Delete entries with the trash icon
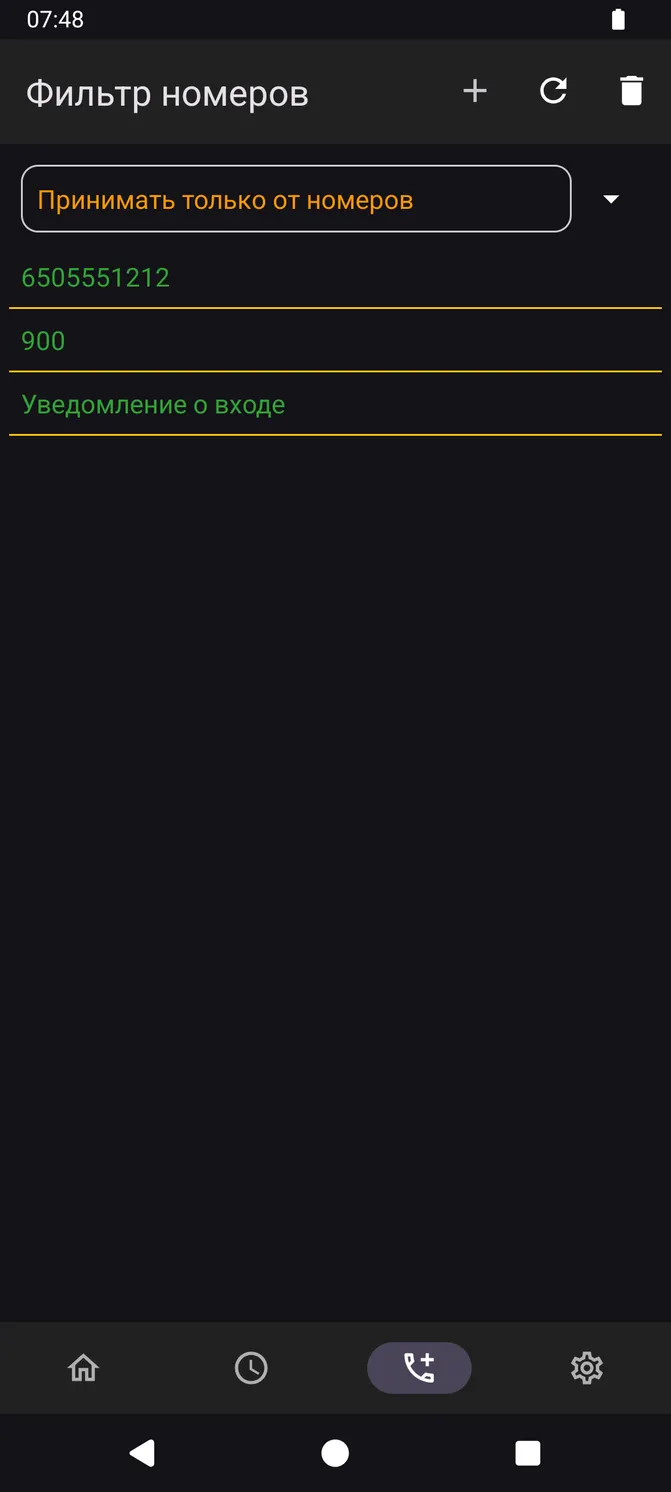The width and height of the screenshot is (671, 1492). [x=631, y=92]
